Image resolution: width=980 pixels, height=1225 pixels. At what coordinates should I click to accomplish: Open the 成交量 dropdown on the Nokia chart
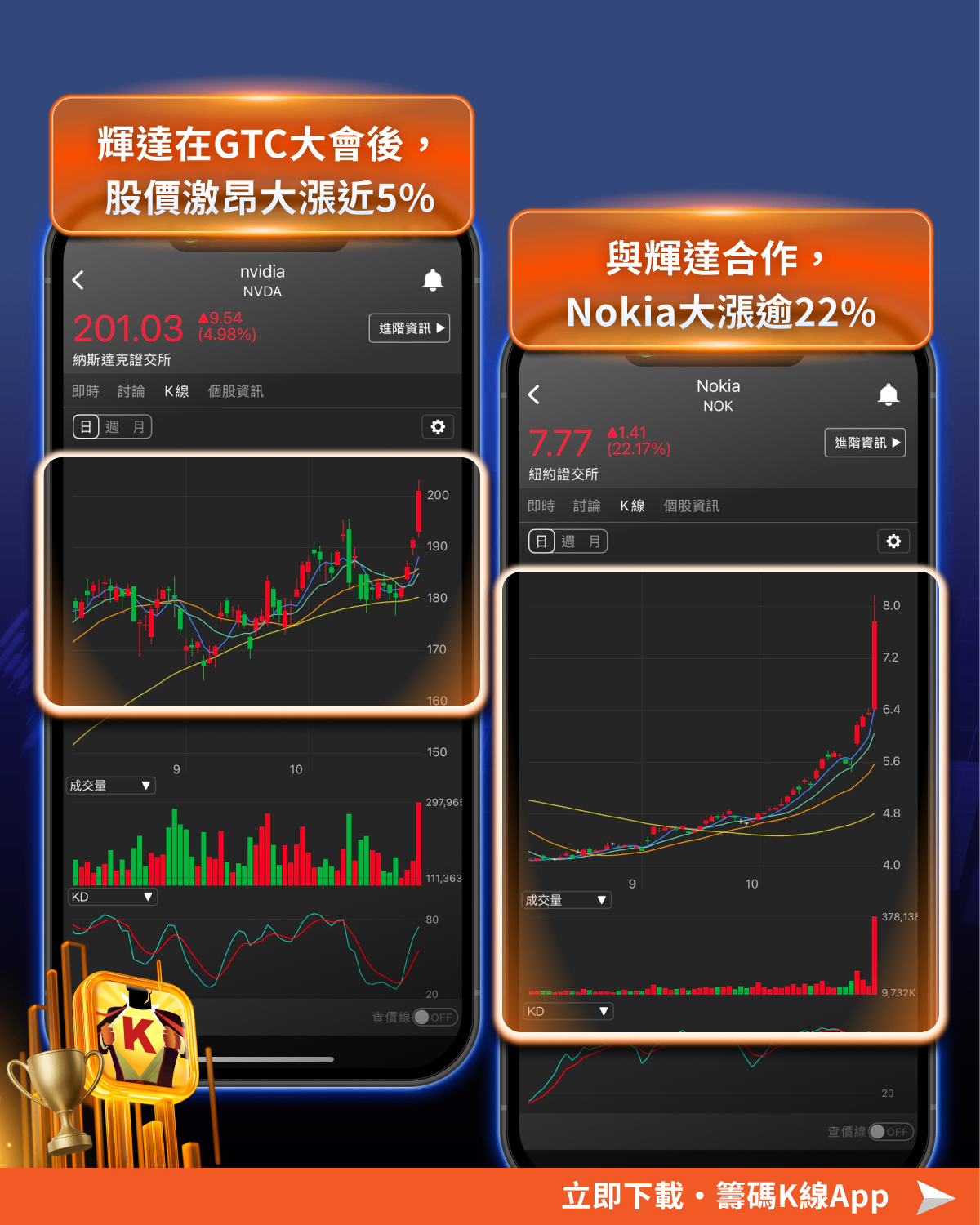tap(566, 899)
